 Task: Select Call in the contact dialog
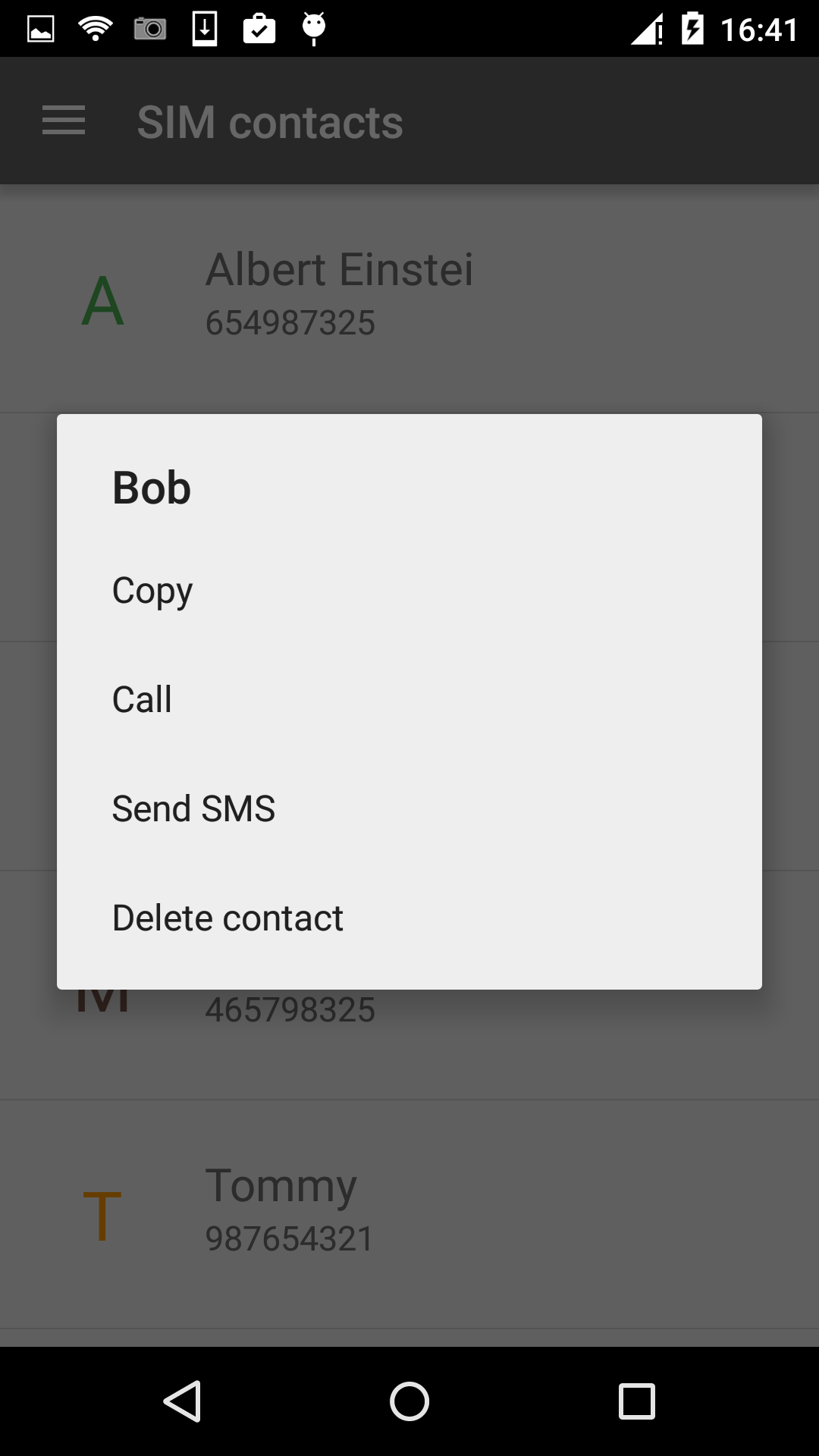pos(141,699)
